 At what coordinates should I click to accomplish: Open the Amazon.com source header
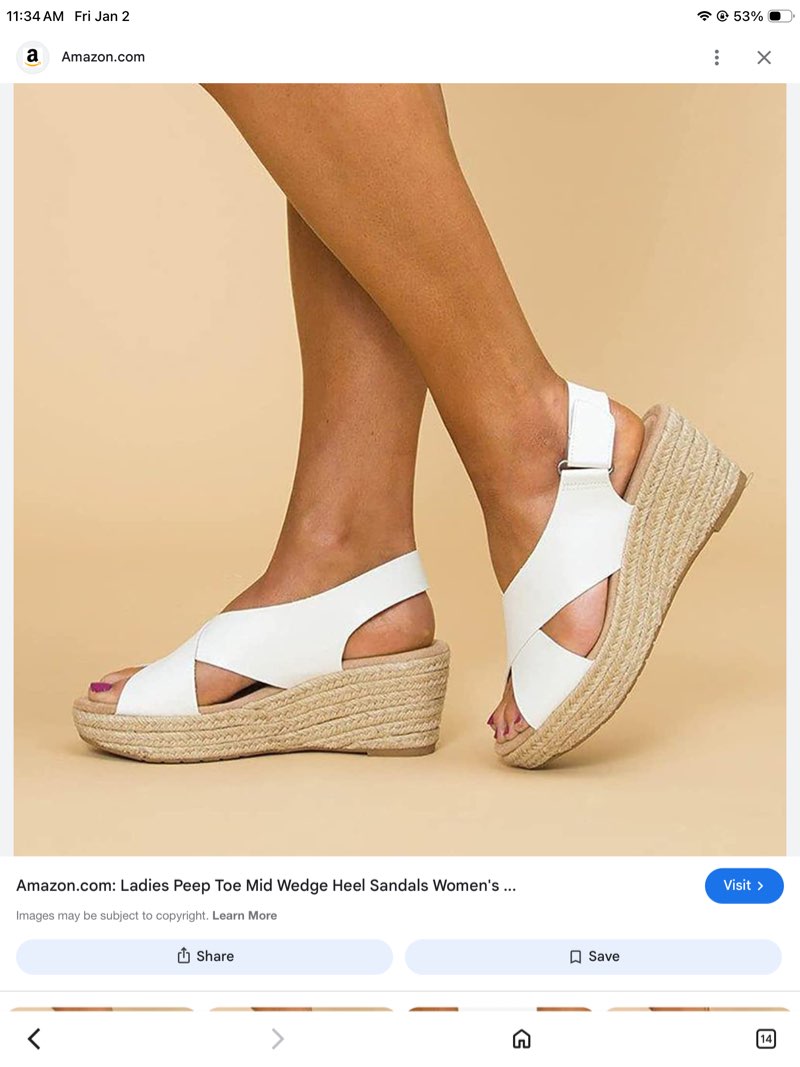(x=102, y=57)
